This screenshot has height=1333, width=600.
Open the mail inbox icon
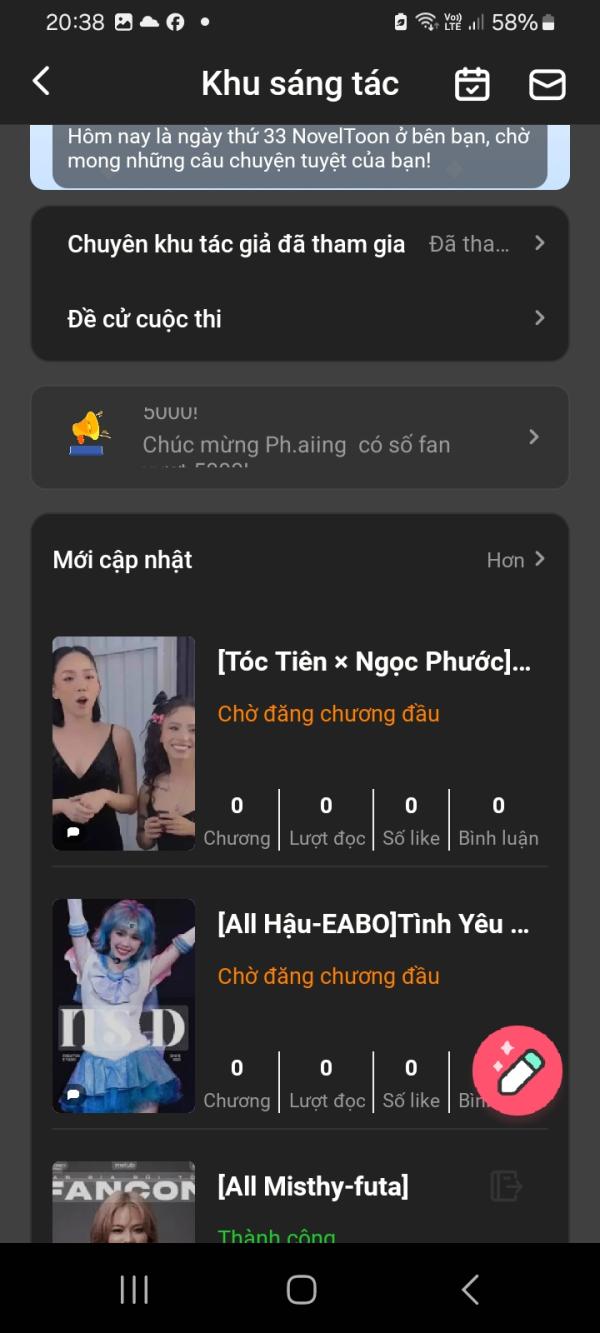point(547,84)
